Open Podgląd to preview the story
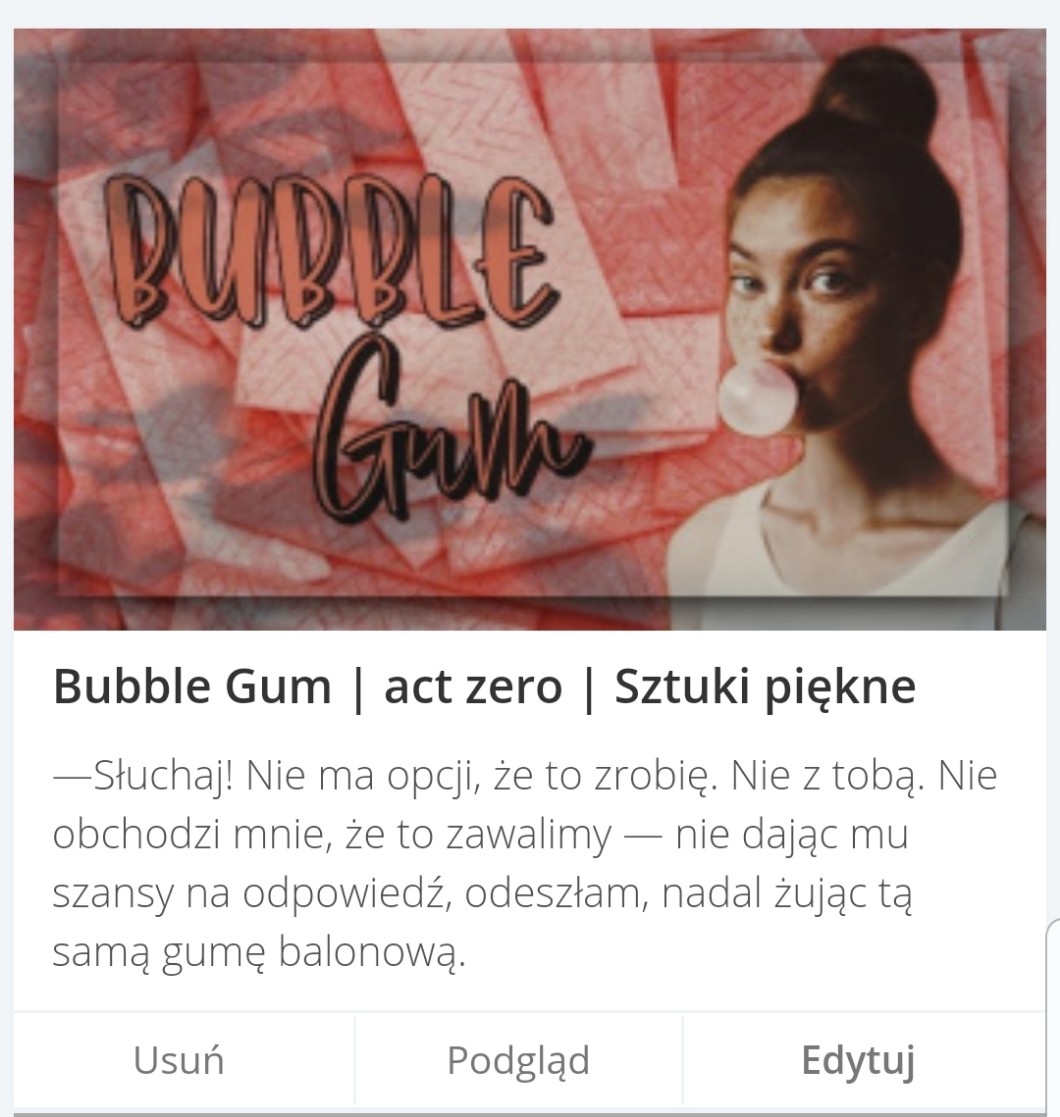This screenshot has height=1117, width=1060. point(518,1060)
